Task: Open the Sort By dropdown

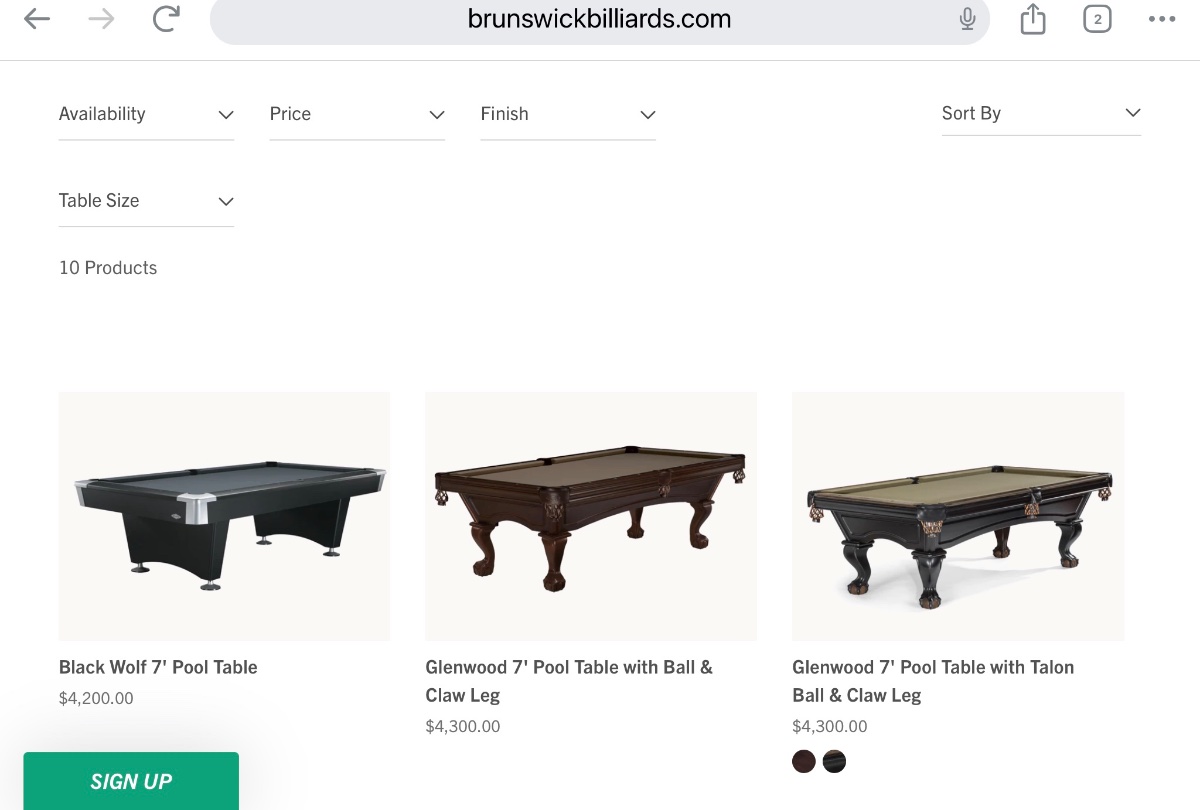Action: click(x=1041, y=113)
